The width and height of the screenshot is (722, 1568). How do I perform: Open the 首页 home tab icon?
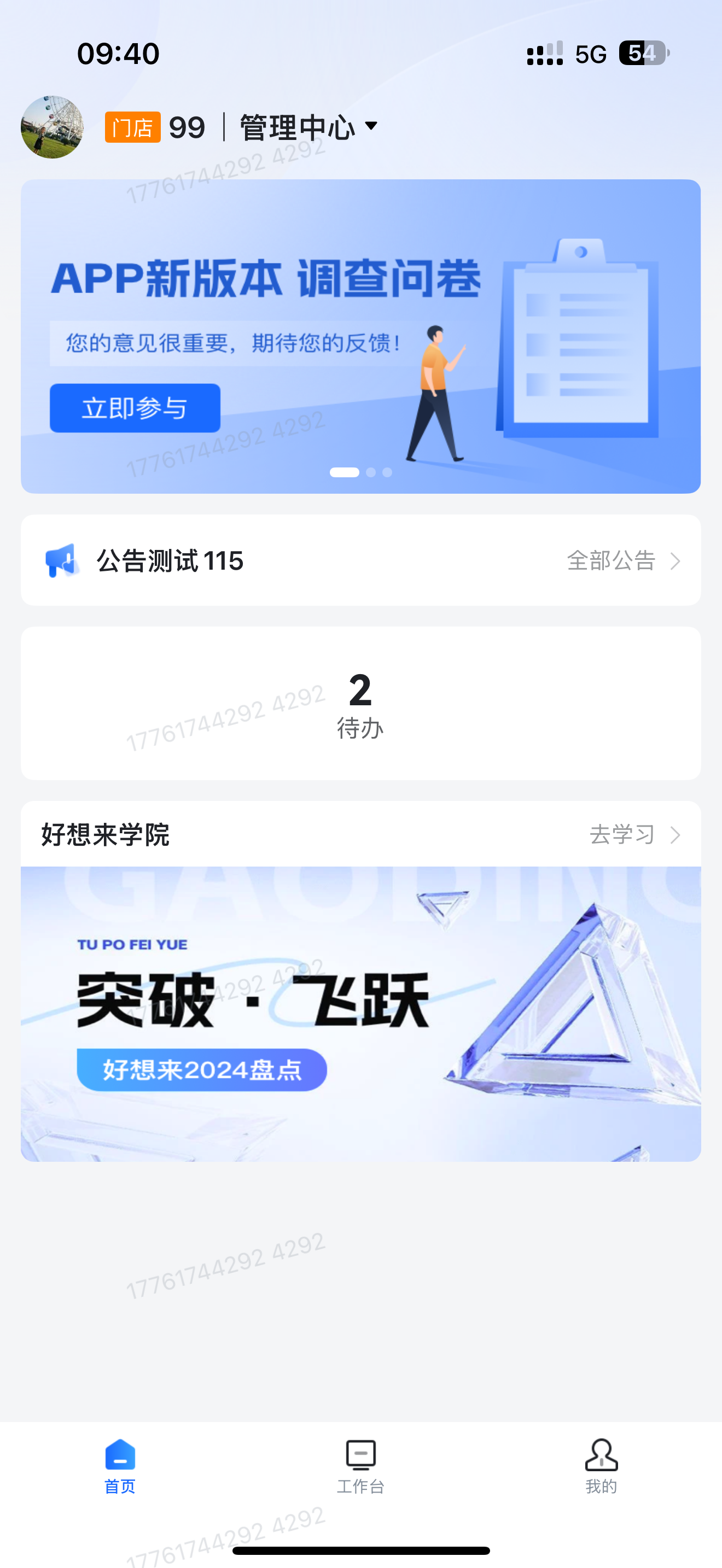(119, 1455)
